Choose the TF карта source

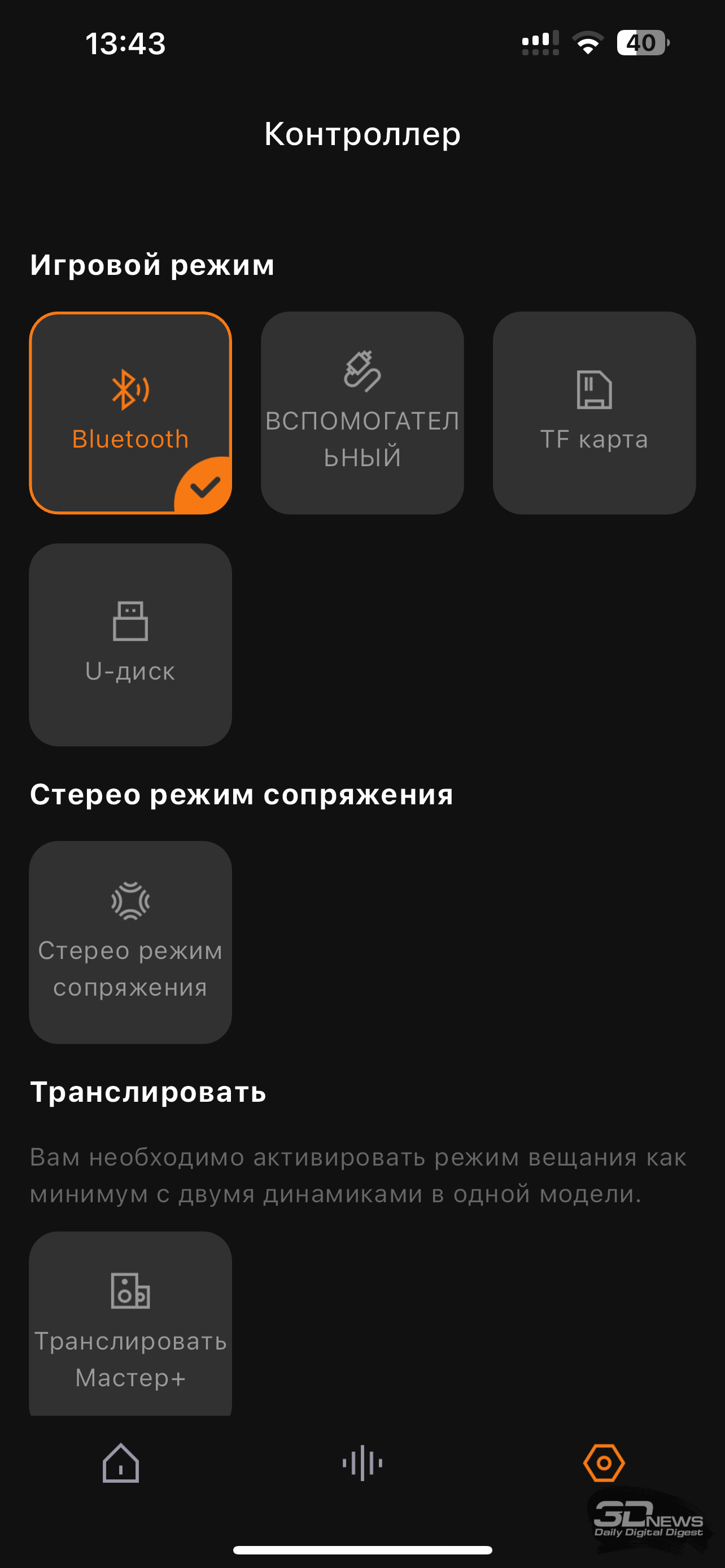point(594,413)
